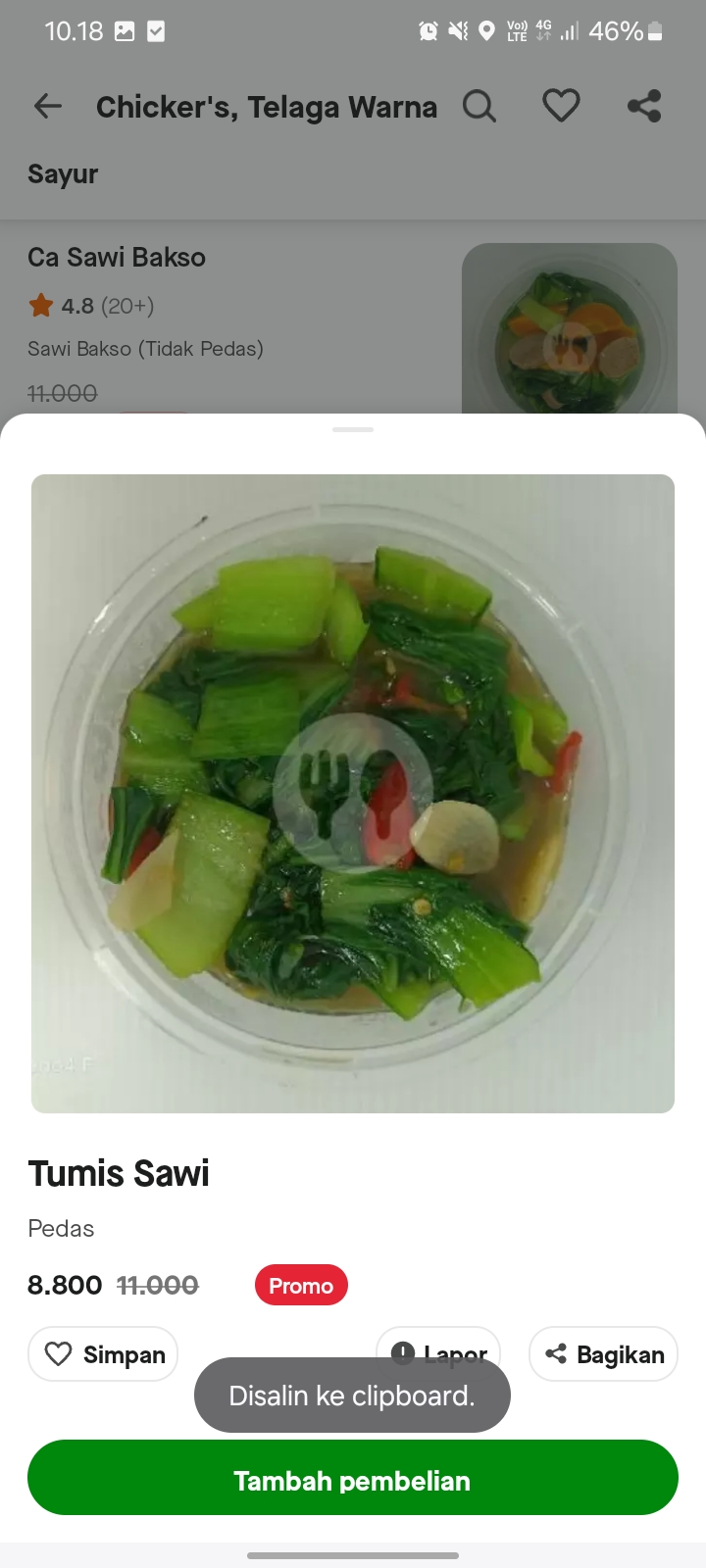Go back using the arrow icon
Screen dimensions: 706x1568
47,106
